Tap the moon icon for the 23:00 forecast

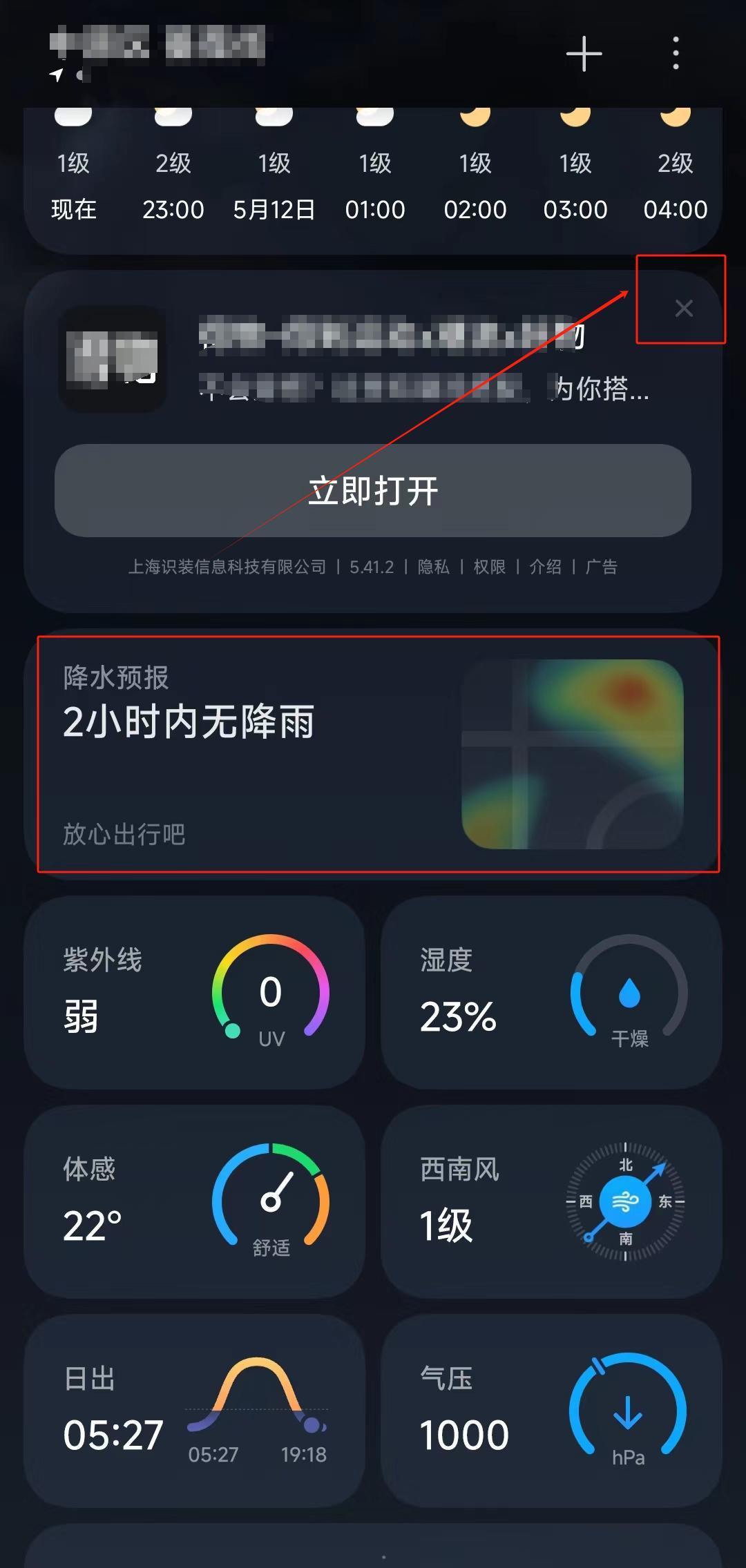173,117
